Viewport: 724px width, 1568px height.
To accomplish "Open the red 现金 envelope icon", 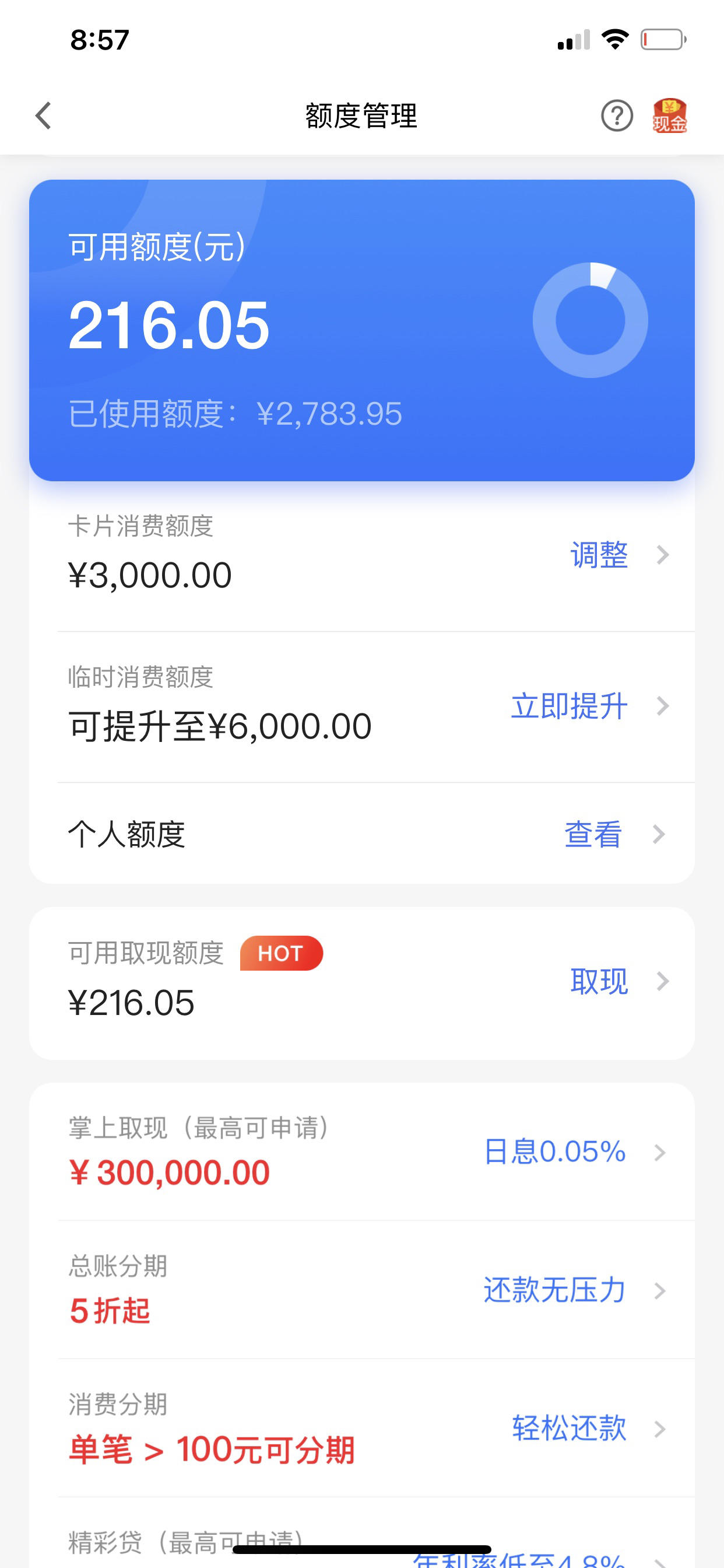I will click(669, 116).
